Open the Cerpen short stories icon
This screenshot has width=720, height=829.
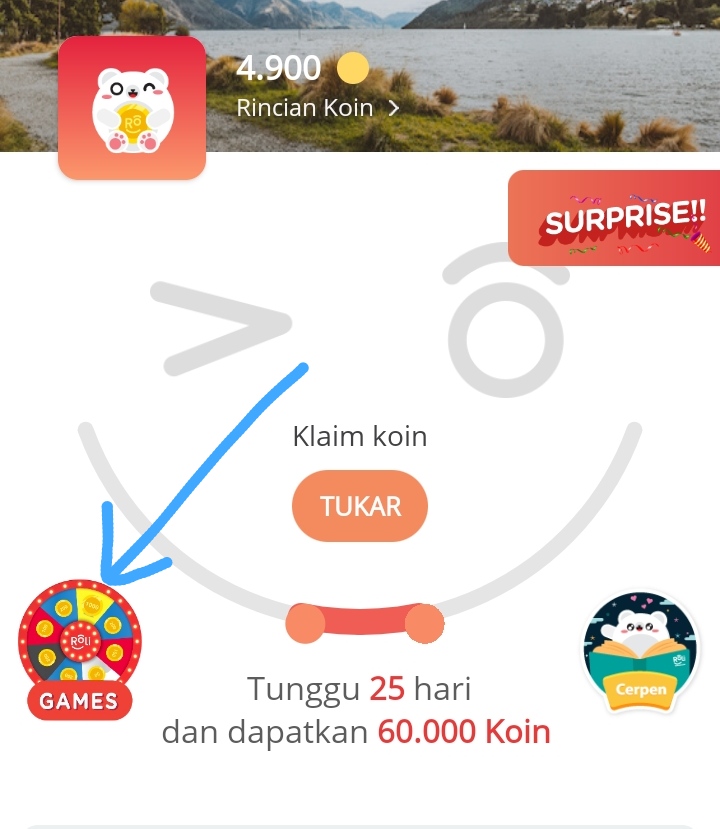point(640,652)
